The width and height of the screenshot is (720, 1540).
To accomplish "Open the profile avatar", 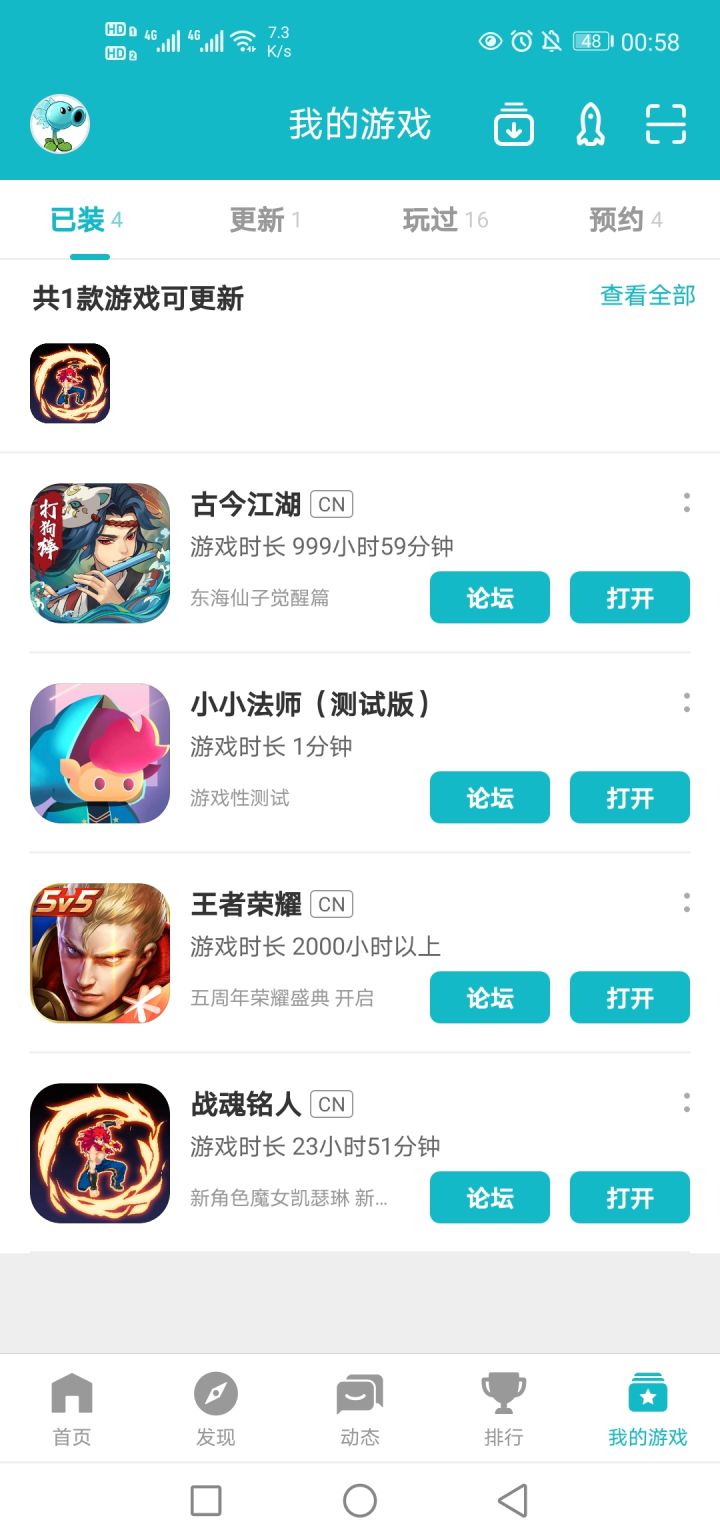I will [x=60, y=124].
